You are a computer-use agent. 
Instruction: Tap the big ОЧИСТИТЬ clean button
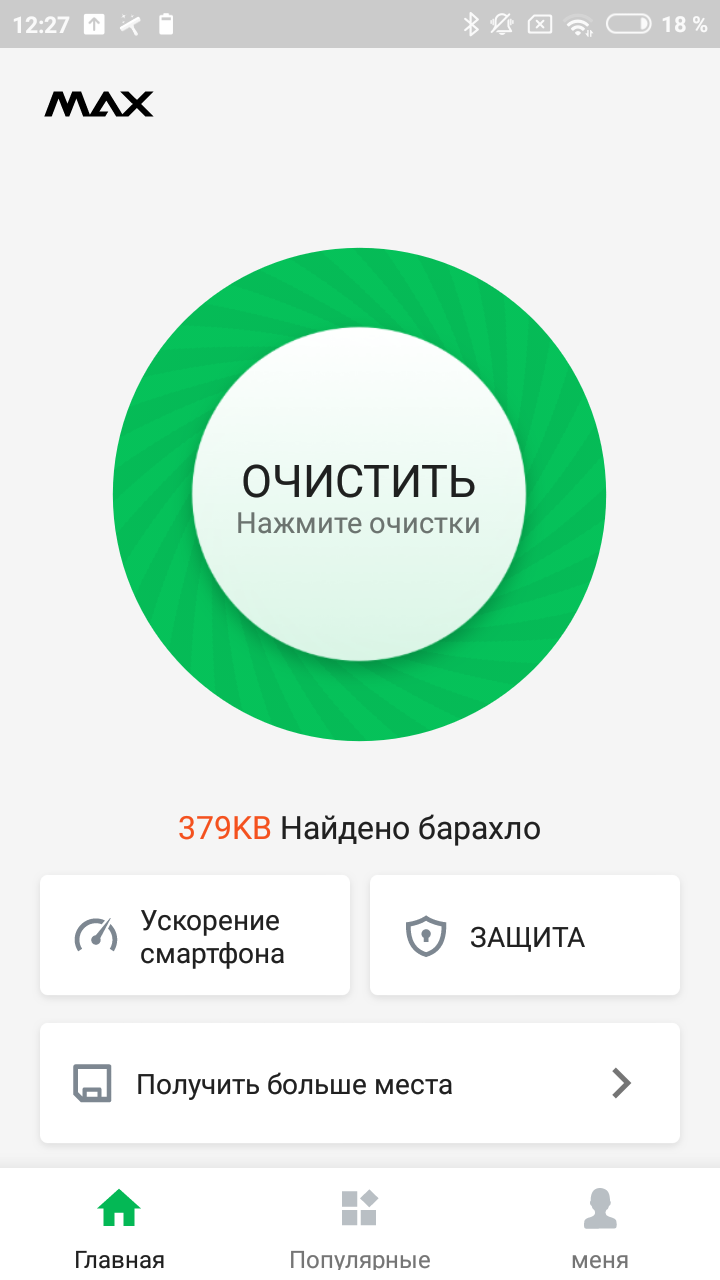(x=359, y=494)
